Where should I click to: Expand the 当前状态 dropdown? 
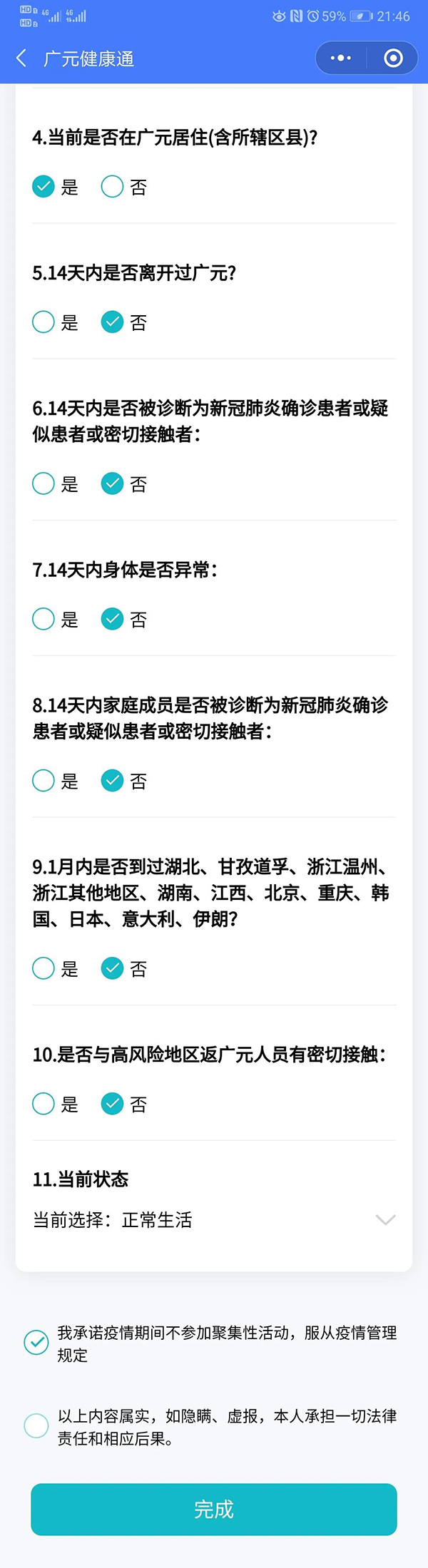tap(384, 1220)
